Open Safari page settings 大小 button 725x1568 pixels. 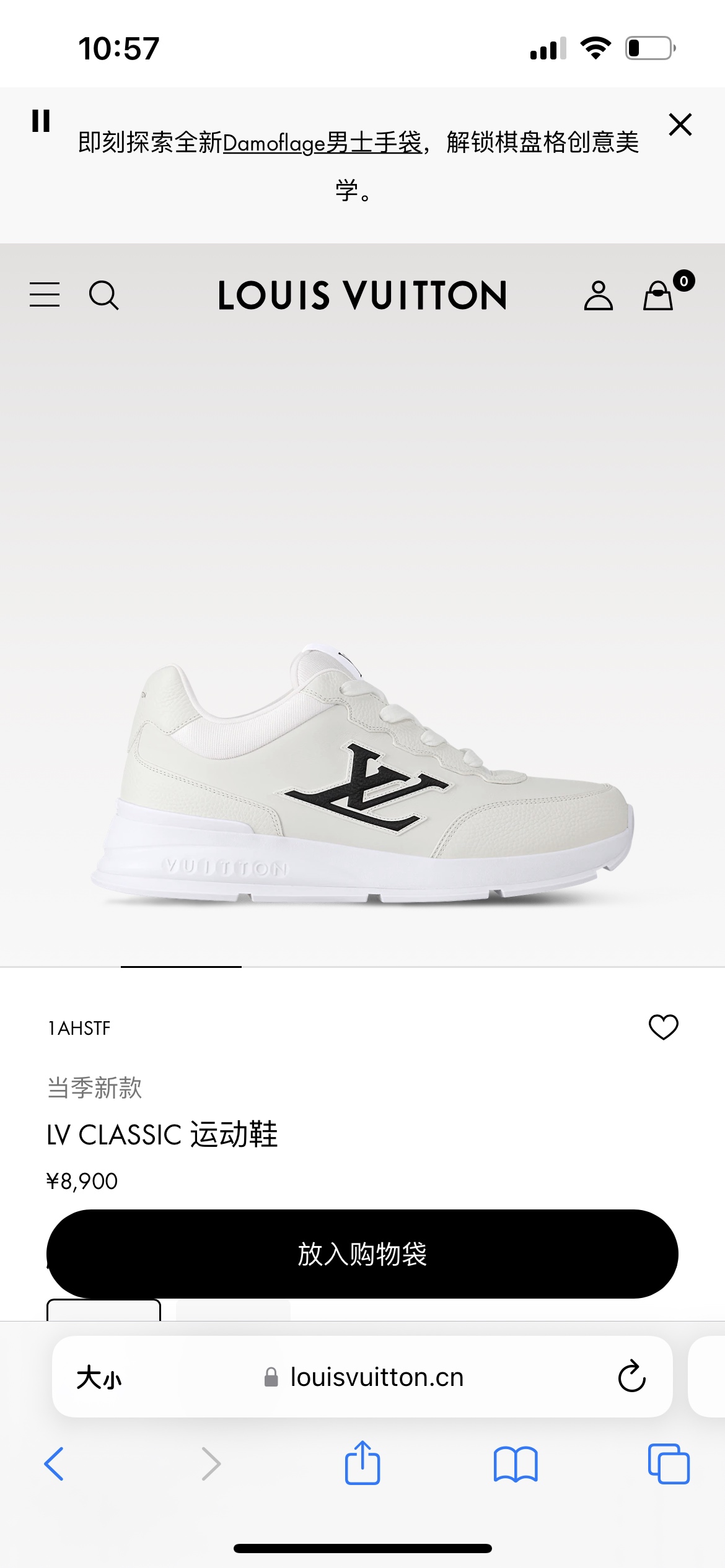pyautogui.click(x=99, y=1378)
